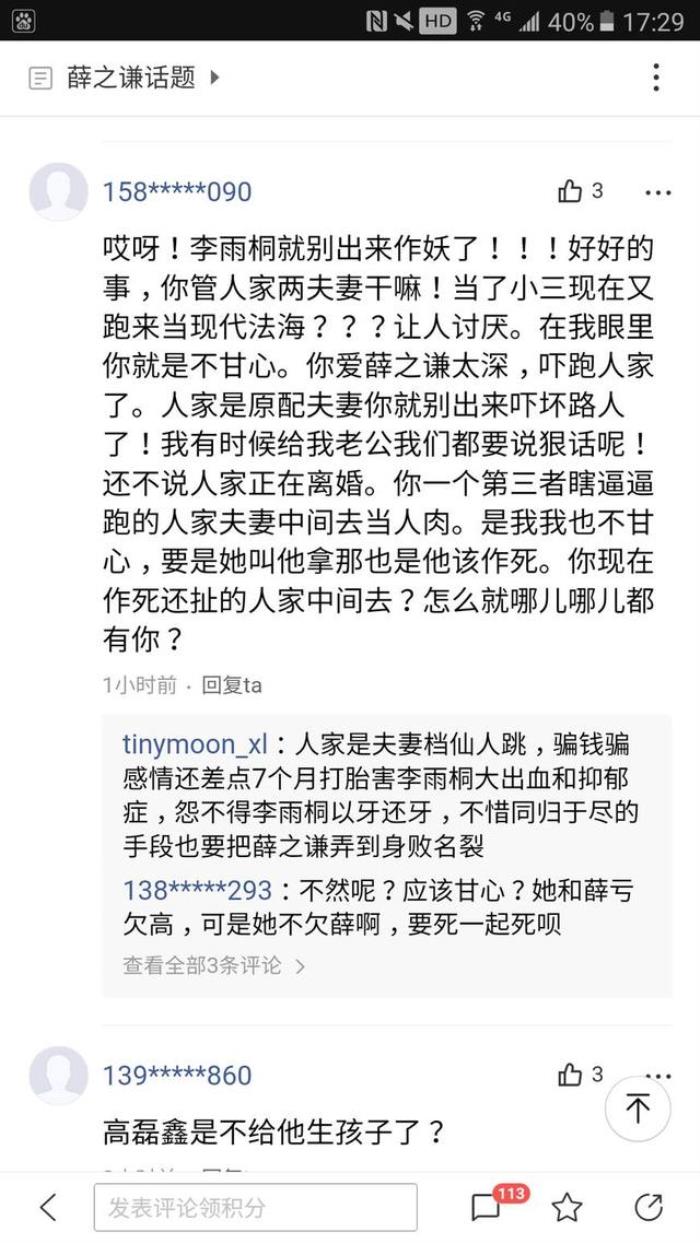Favorite this post with the star icon

coord(567,1207)
